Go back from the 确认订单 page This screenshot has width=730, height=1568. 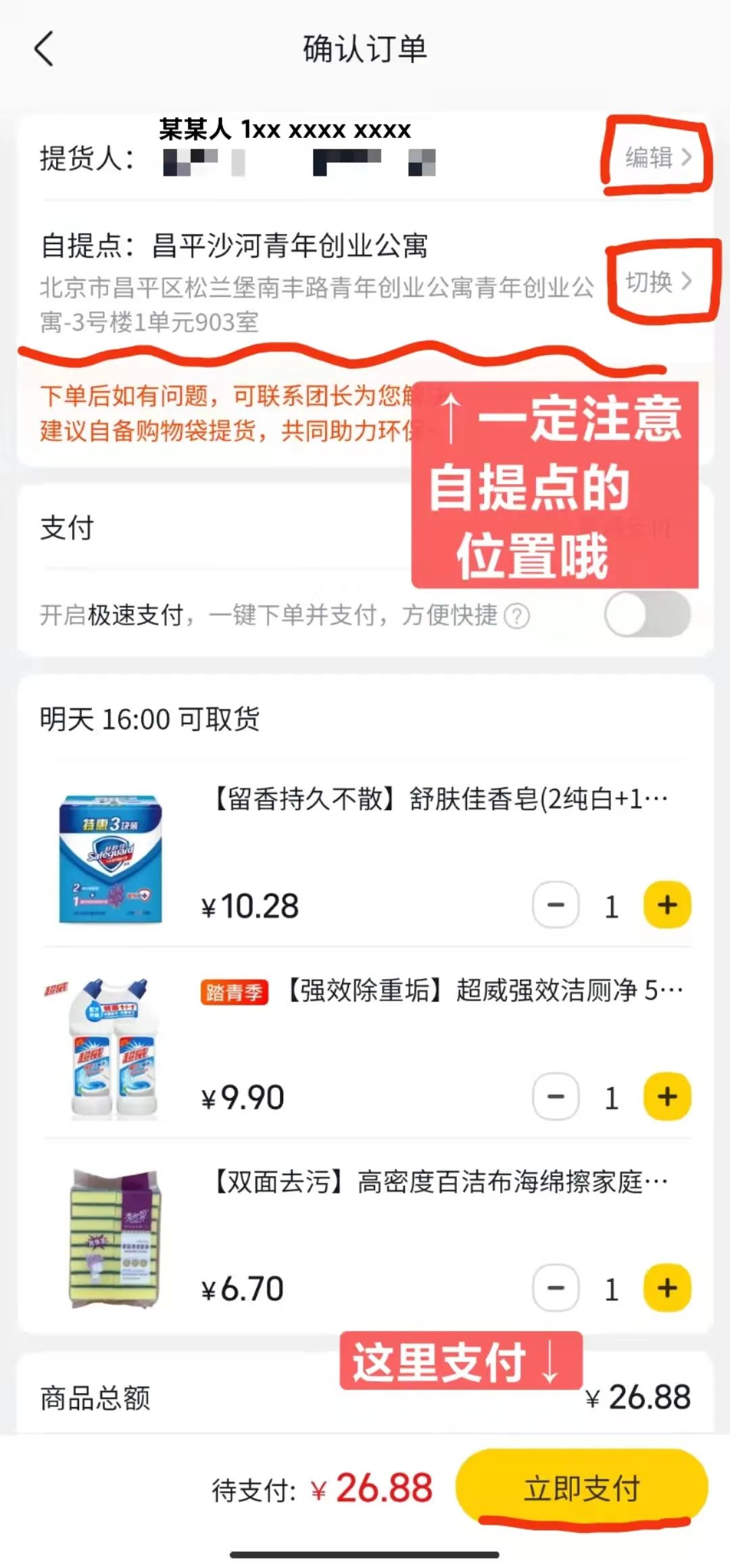tap(44, 49)
